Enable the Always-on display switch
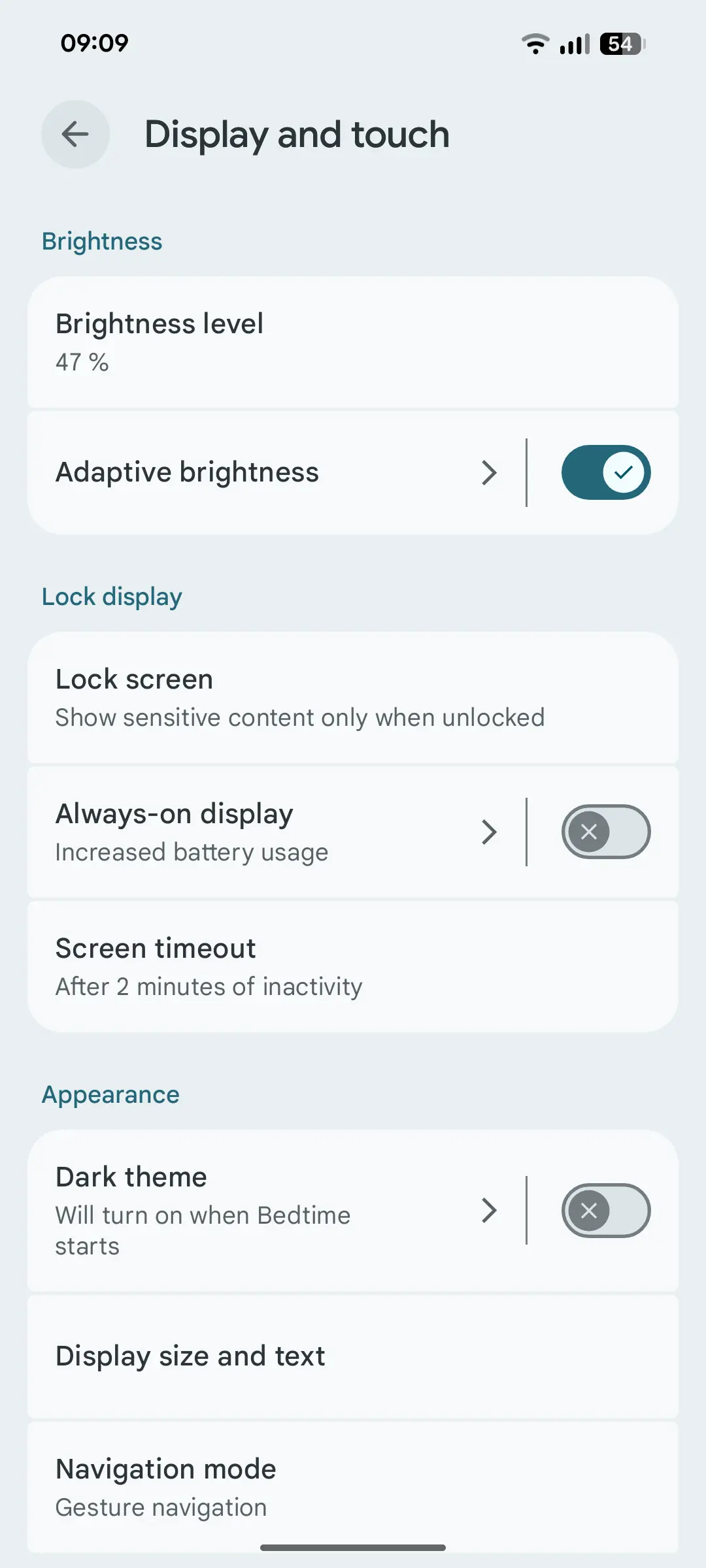The image size is (706, 1568). (x=606, y=832)
